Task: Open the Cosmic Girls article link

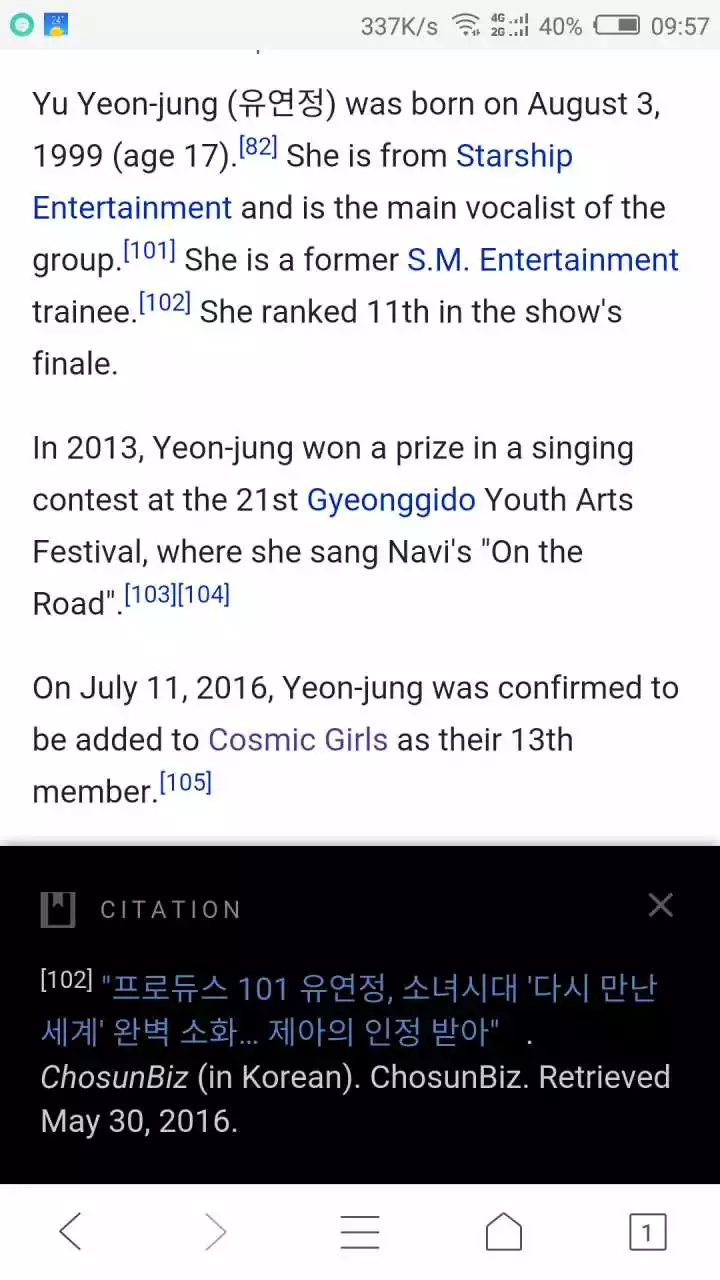Action: pos(297,740)
